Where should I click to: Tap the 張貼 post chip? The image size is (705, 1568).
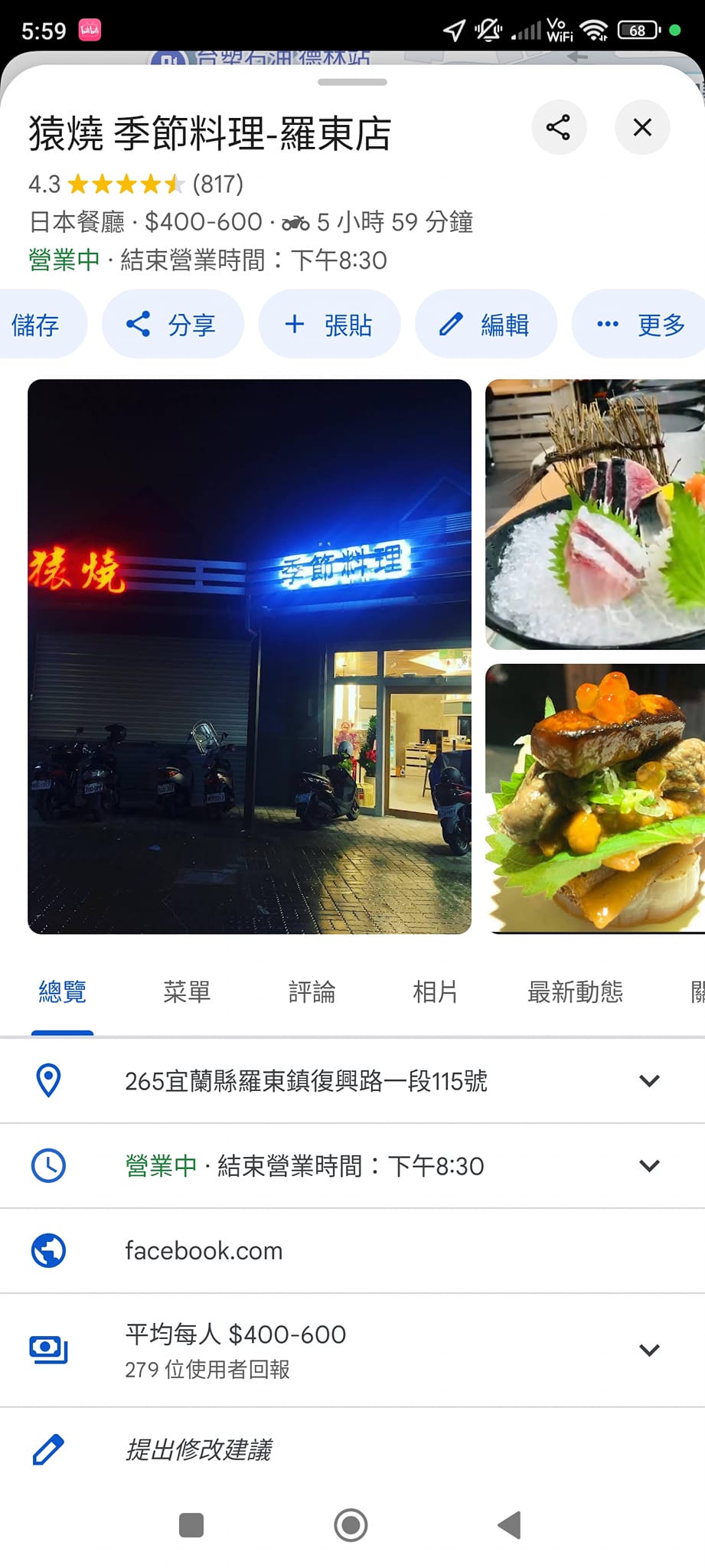point(329,325)
